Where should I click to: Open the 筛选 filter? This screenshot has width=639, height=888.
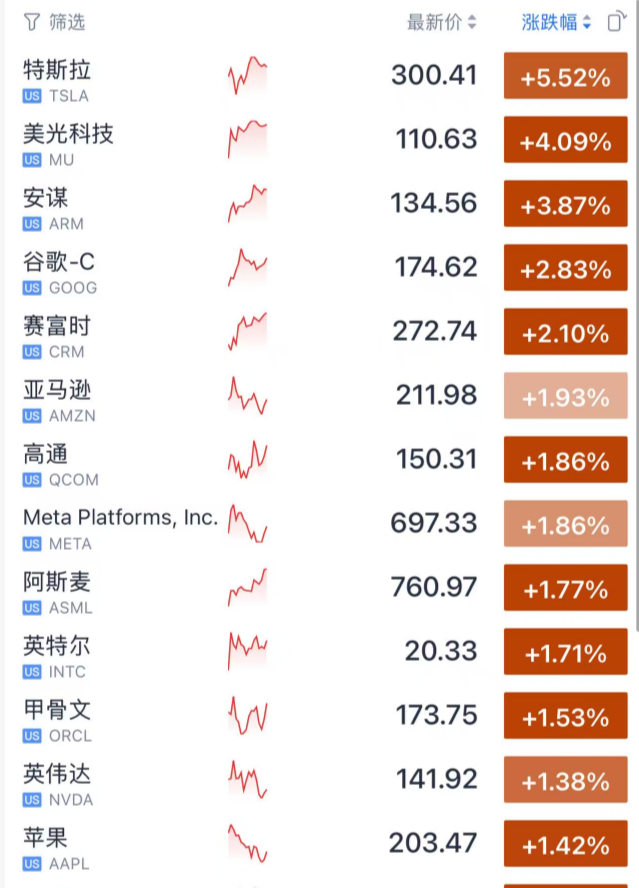point(55,22)
